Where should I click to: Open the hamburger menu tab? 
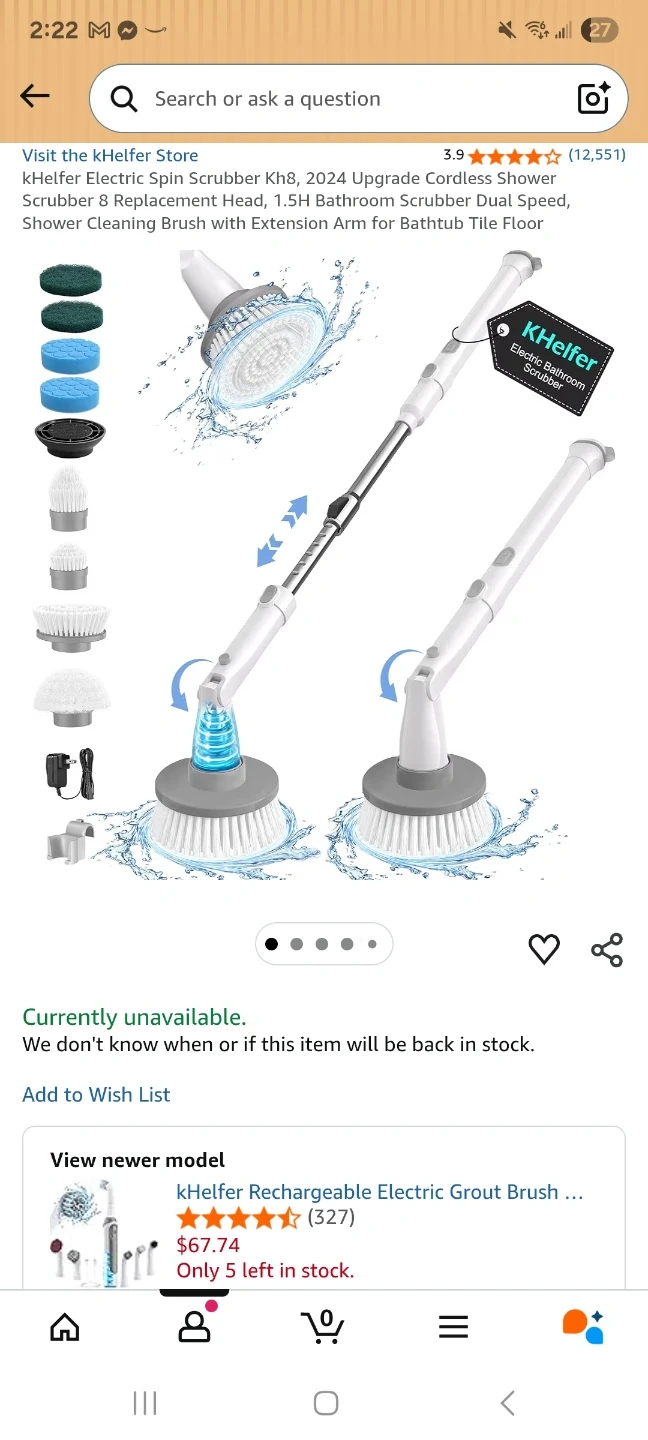pyautogui.click(x=453, y=1327)
